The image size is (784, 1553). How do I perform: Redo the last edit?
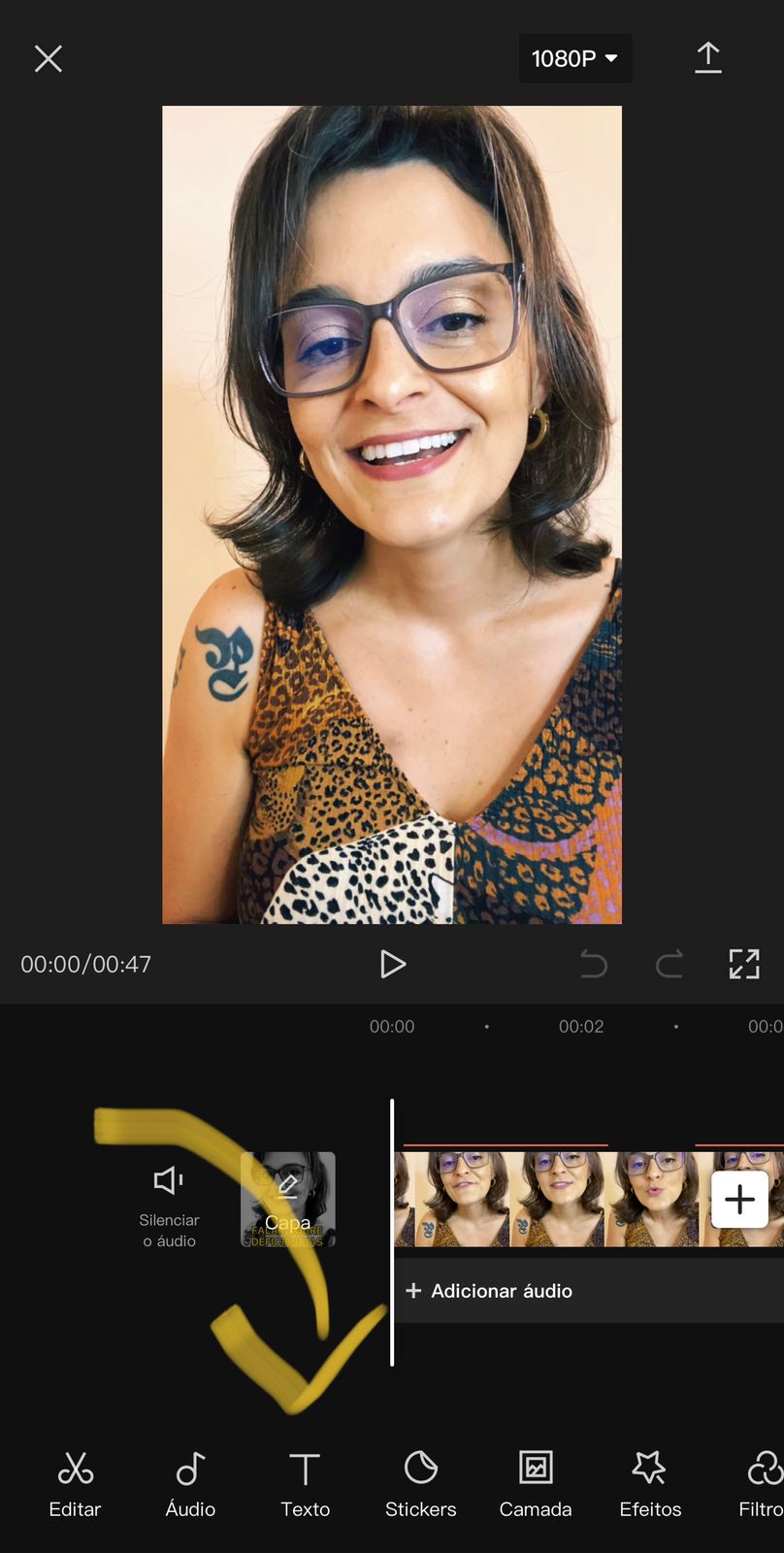click(669, 964)
